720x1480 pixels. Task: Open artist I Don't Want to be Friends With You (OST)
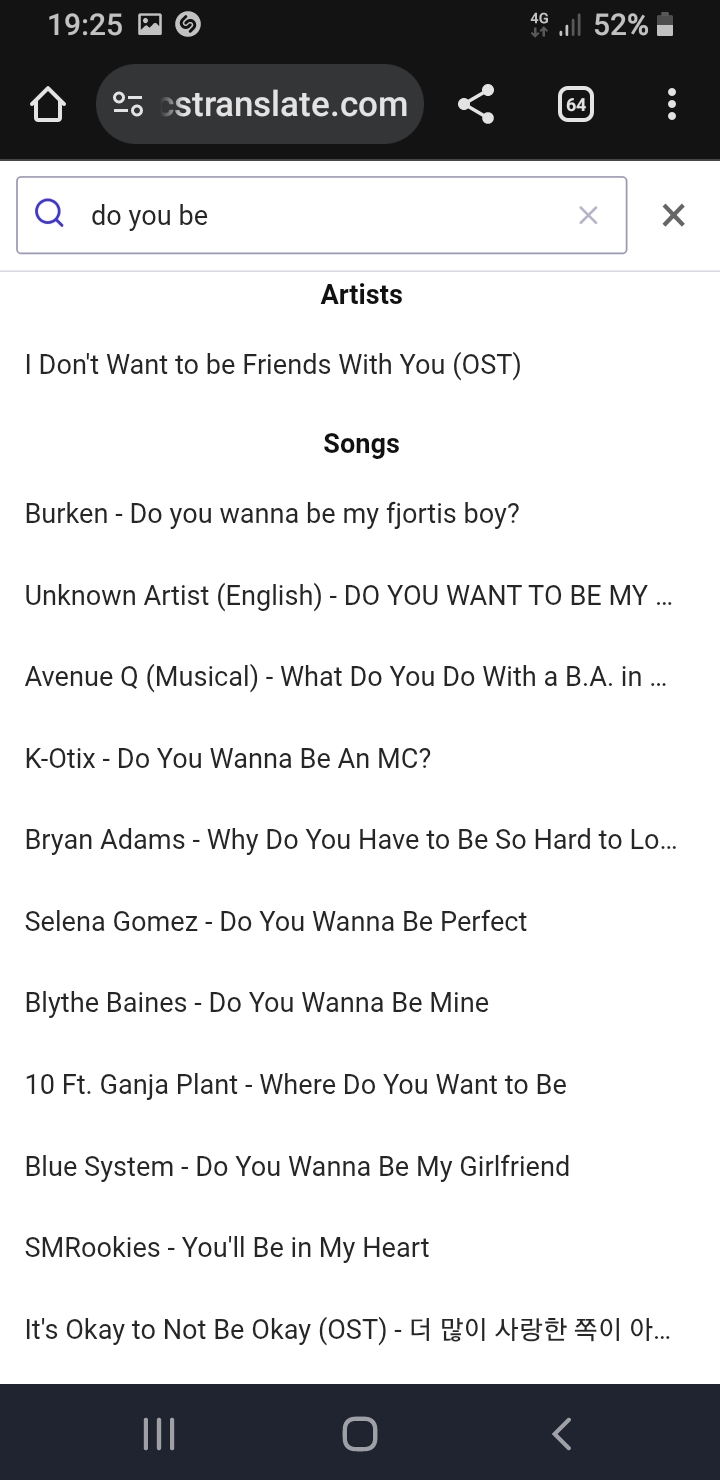click(x=273, y=365)
